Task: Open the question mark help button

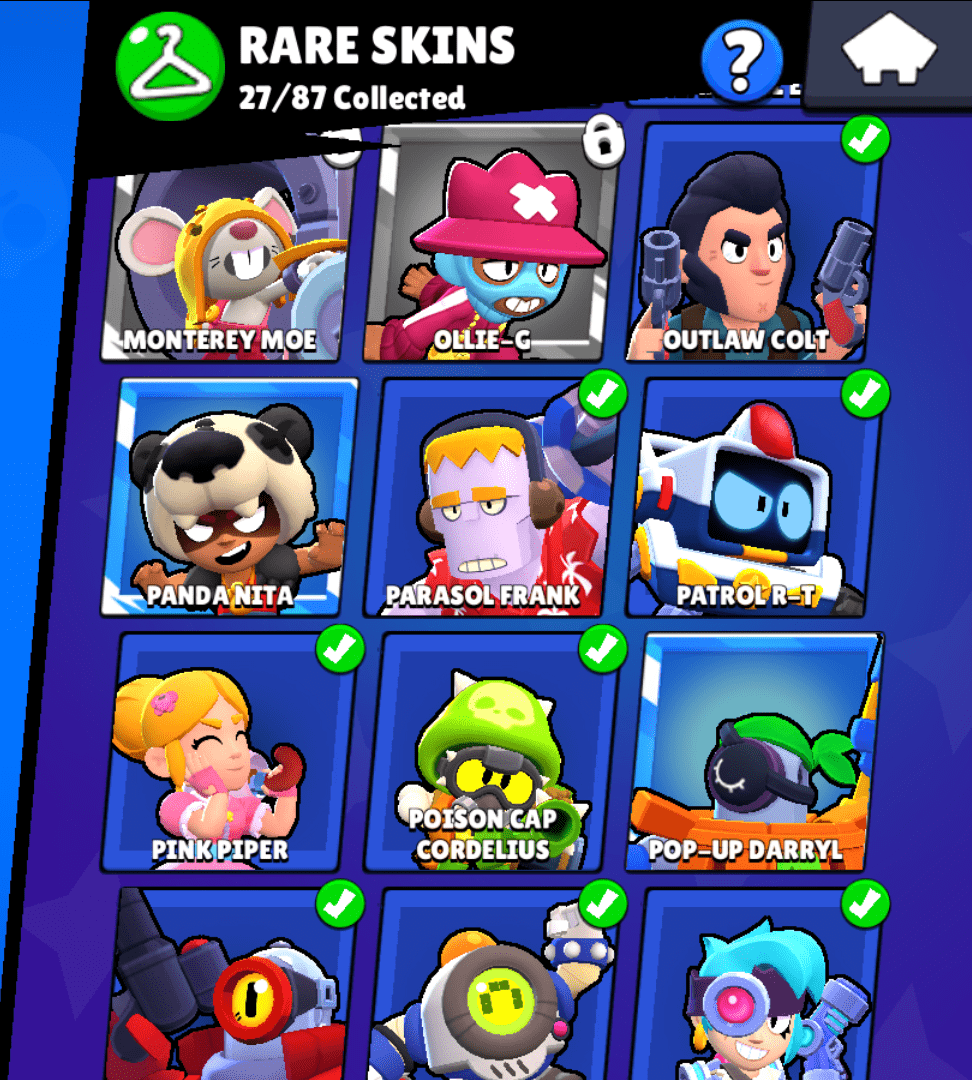Action: [741, 60]
